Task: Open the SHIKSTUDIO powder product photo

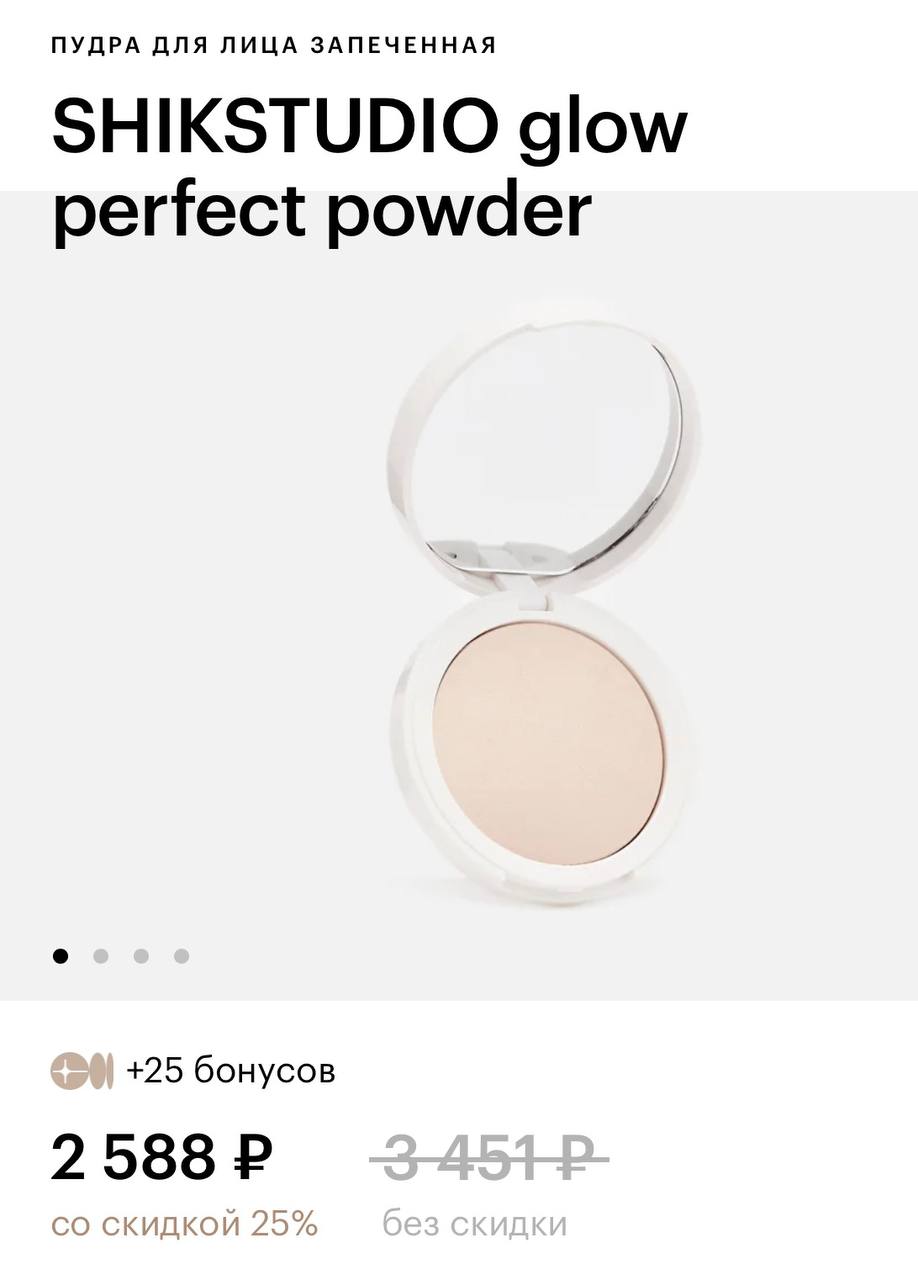Action: click(x=540, y=610)
